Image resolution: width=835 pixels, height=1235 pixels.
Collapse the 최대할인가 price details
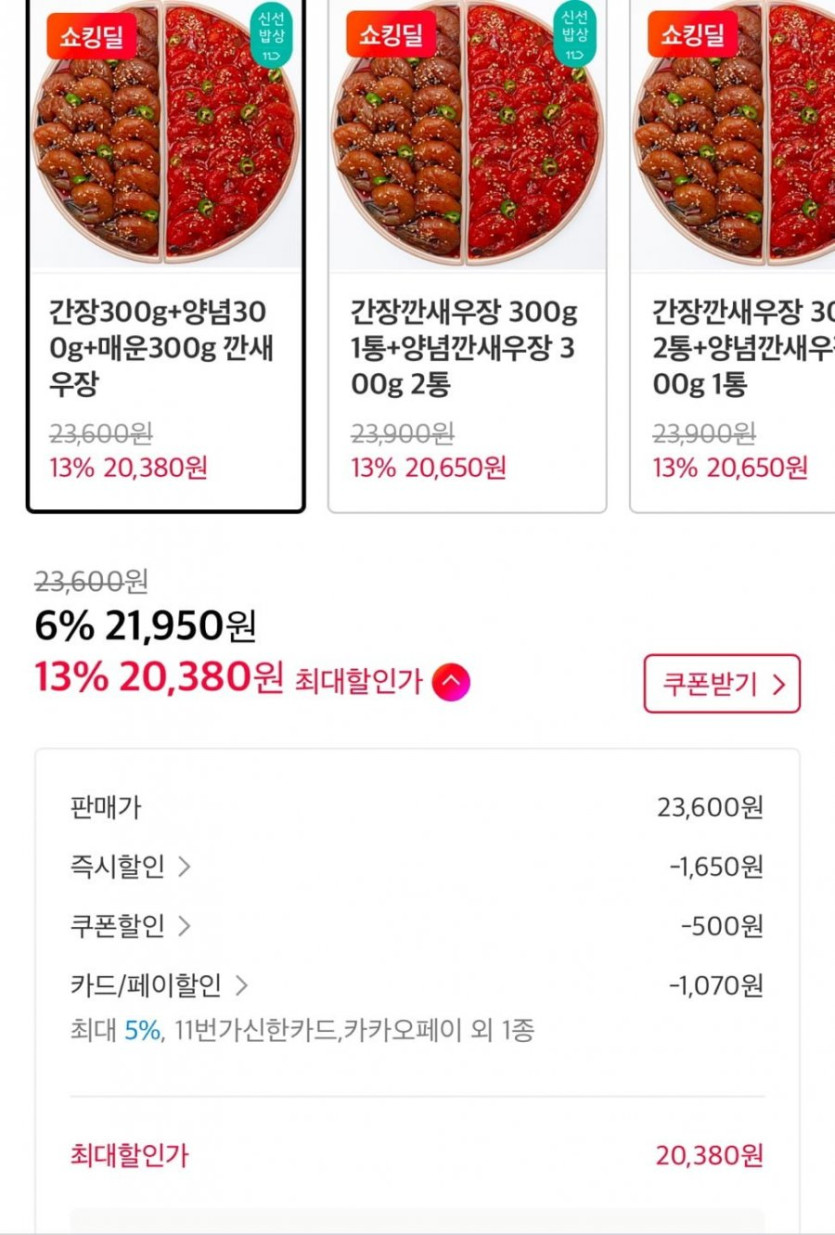point(451,683)
